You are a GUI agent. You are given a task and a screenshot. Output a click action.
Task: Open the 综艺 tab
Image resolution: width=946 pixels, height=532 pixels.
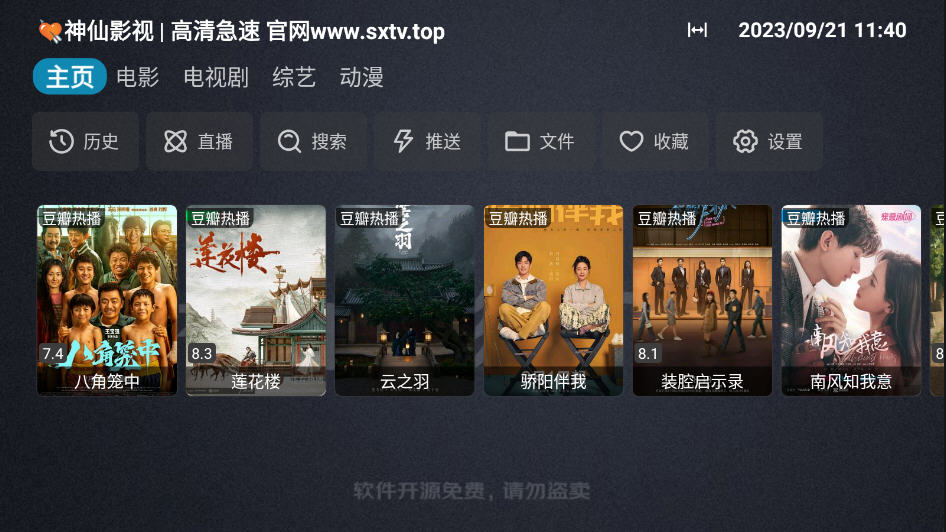[x=294, y=77]
